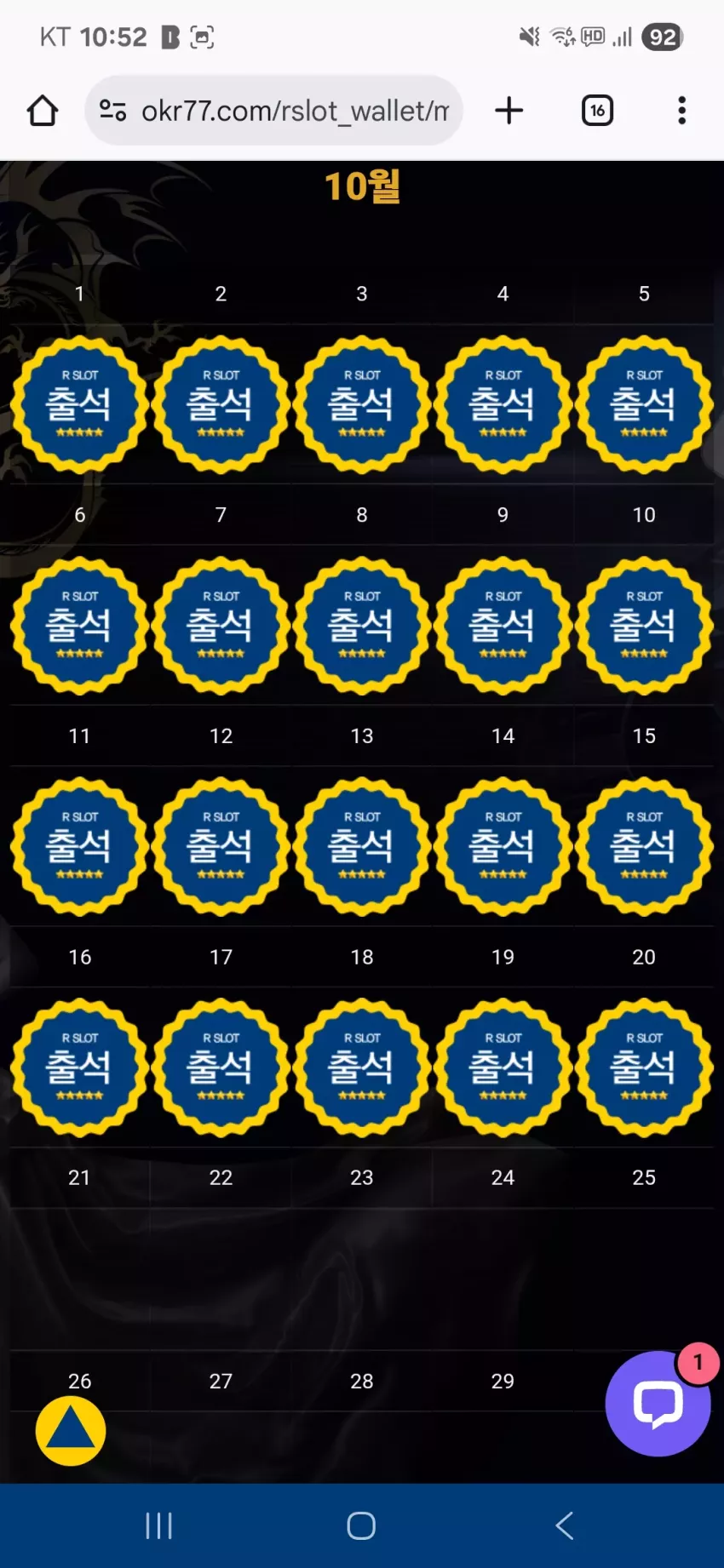724x1568 pixels.
Task: View site information icon in address bar
Action: [112, 111]
